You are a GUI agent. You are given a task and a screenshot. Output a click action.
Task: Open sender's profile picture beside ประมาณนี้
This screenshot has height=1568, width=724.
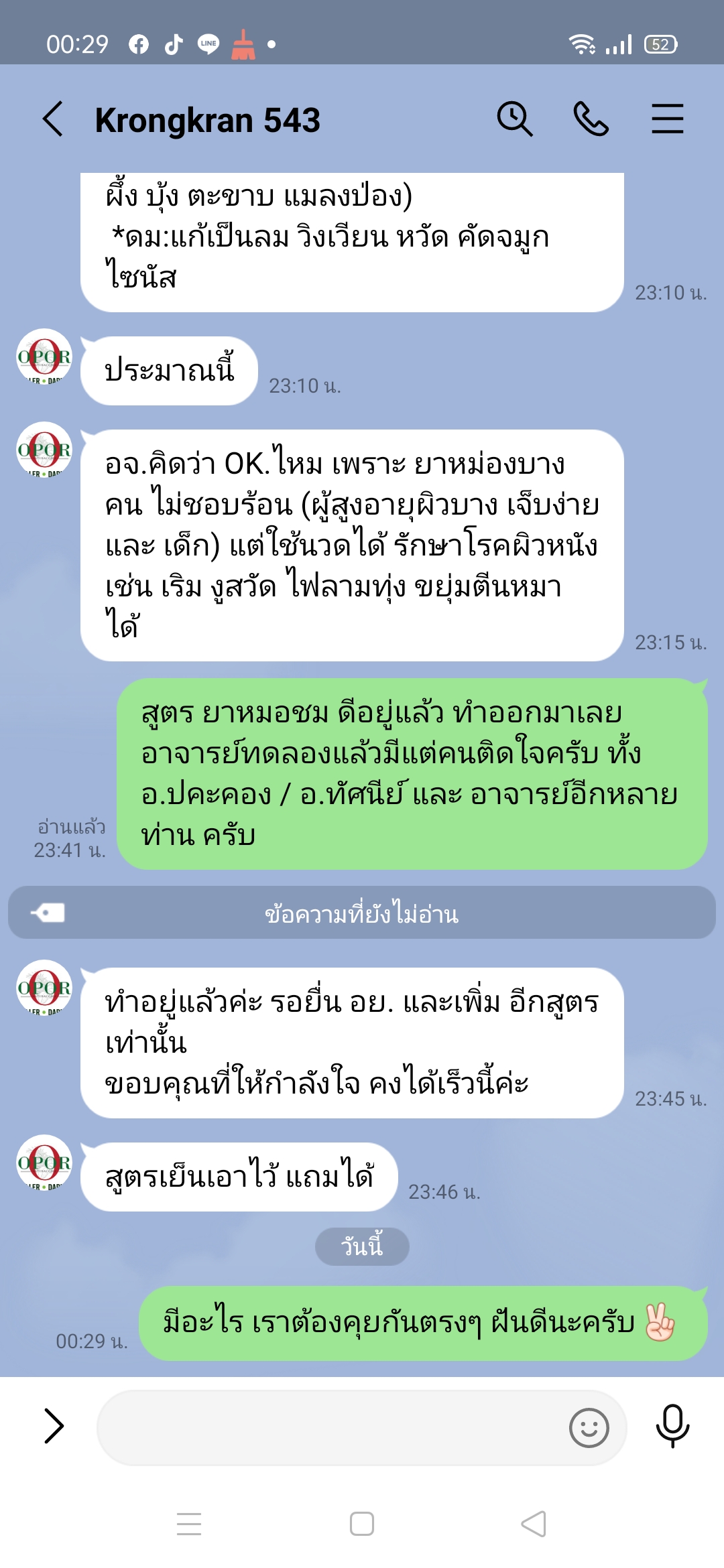44,356
